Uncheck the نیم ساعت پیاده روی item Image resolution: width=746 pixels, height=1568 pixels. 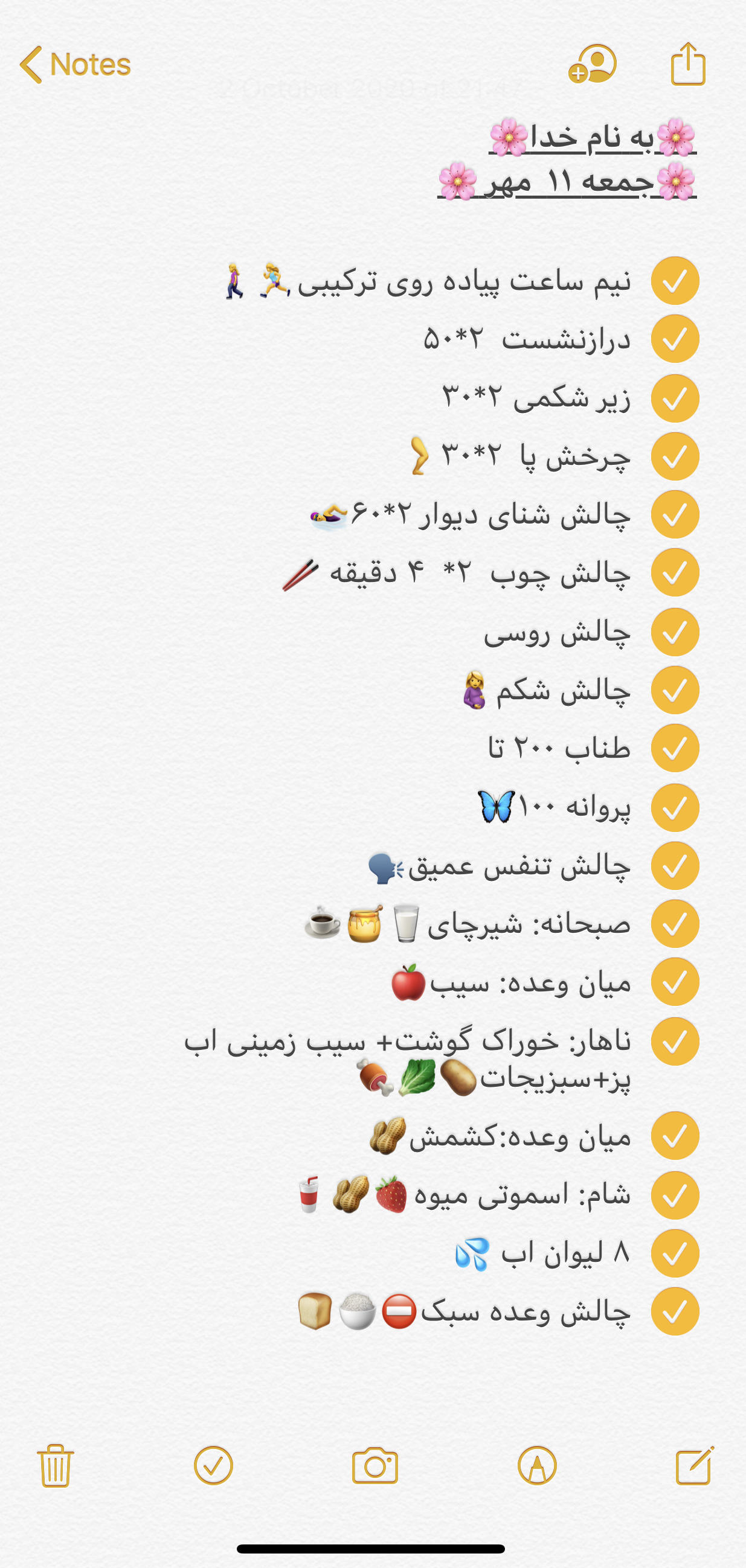tap(675, 281)
